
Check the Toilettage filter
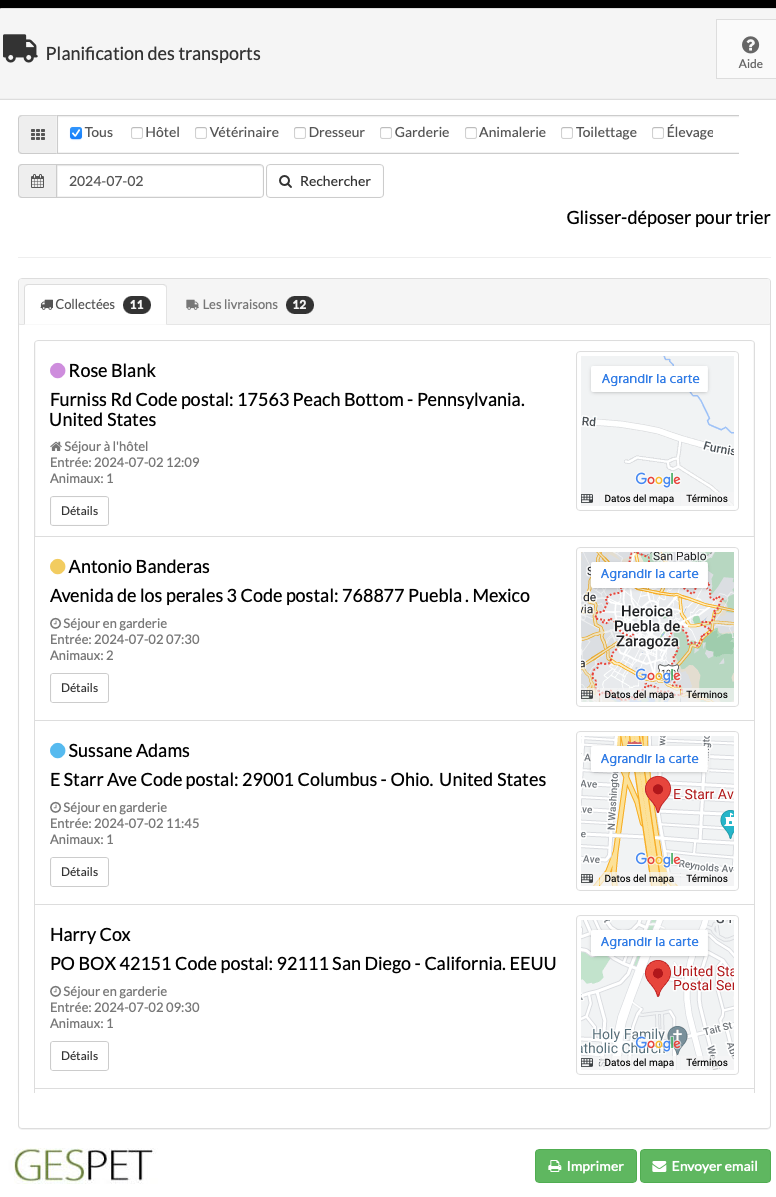[567, 133]
